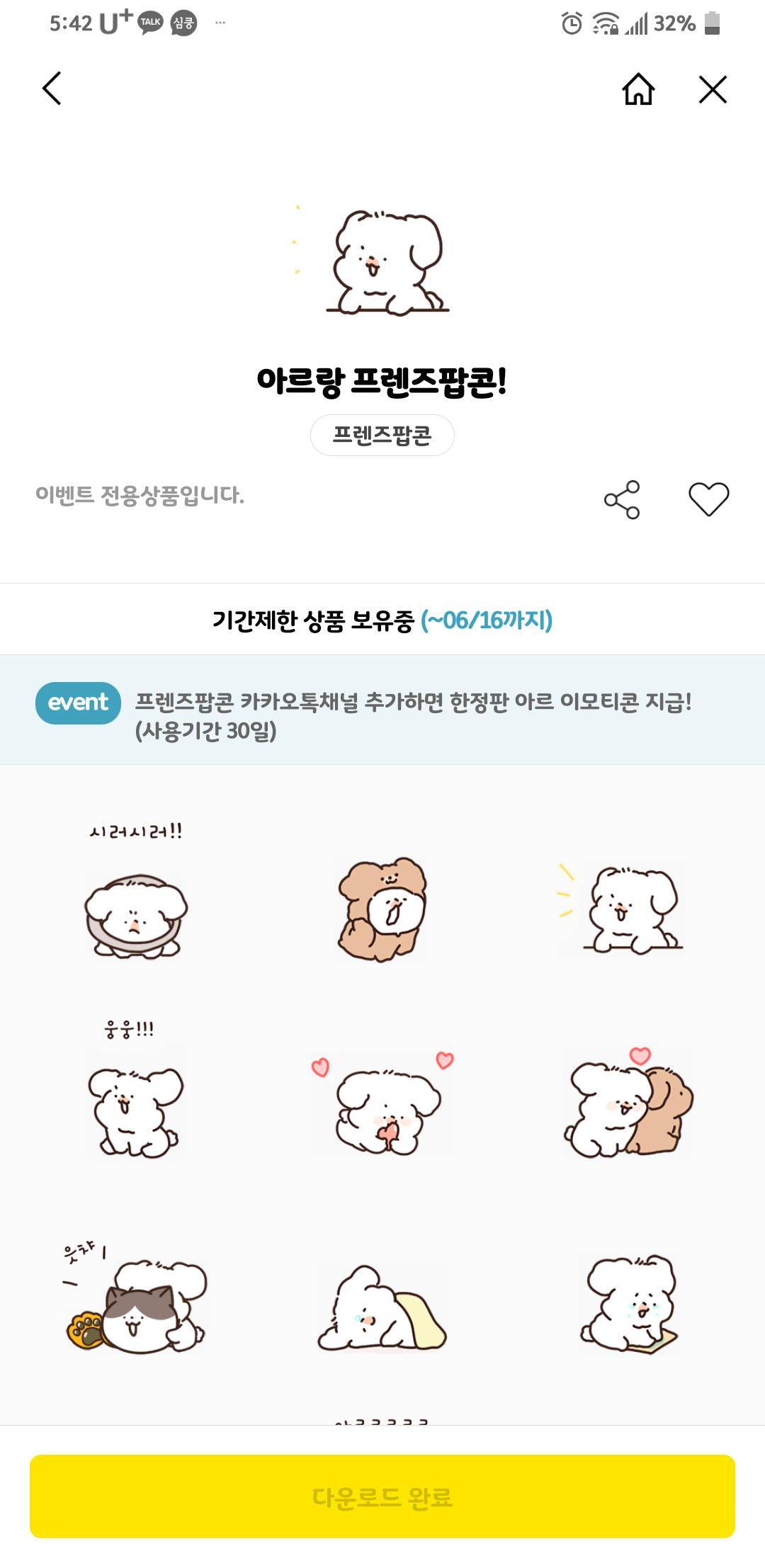This screenshot has height=1568, width=765.
Task: Open the 프렌즈팝콘 creator chip
Action: (382, 435)
